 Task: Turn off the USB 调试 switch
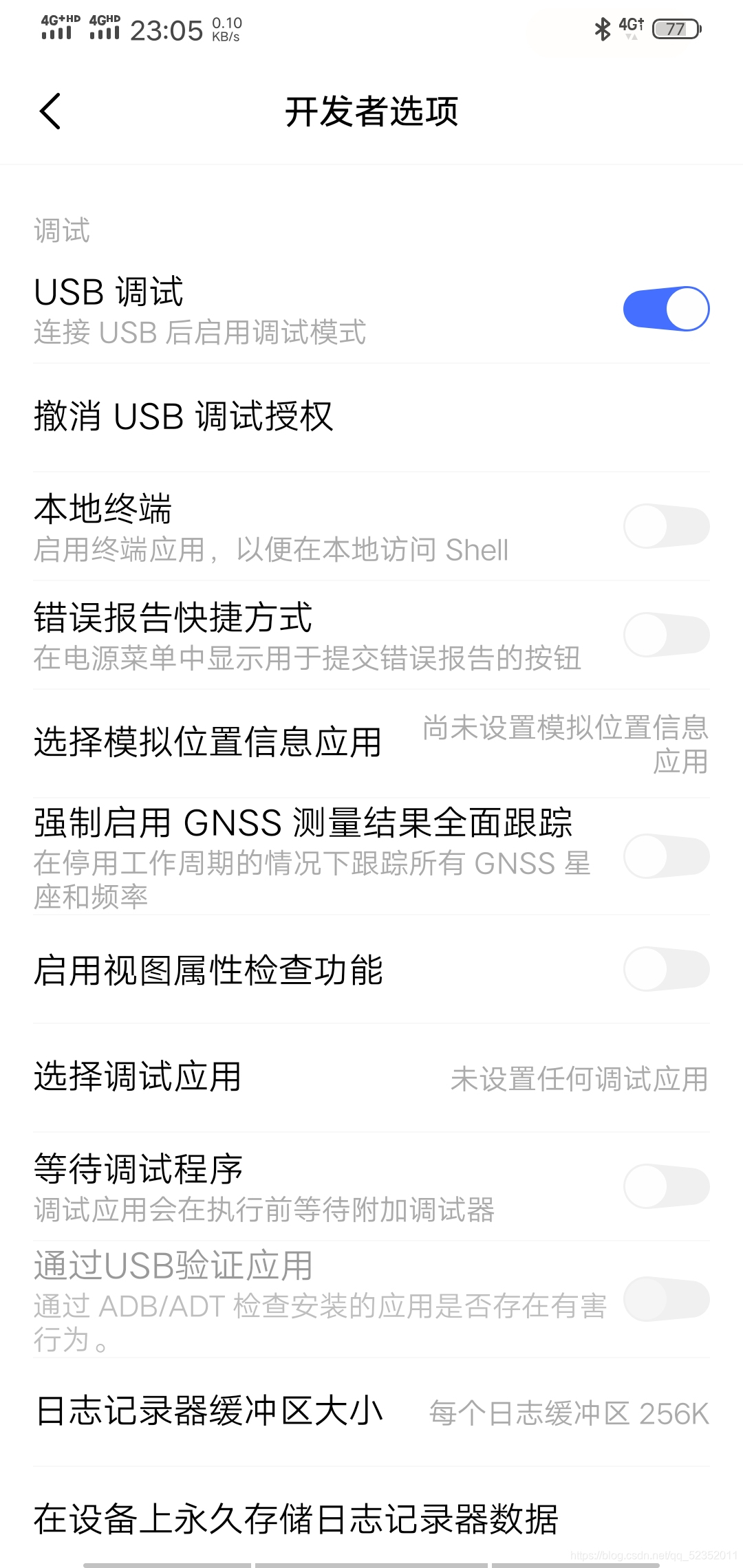point(666,309)
